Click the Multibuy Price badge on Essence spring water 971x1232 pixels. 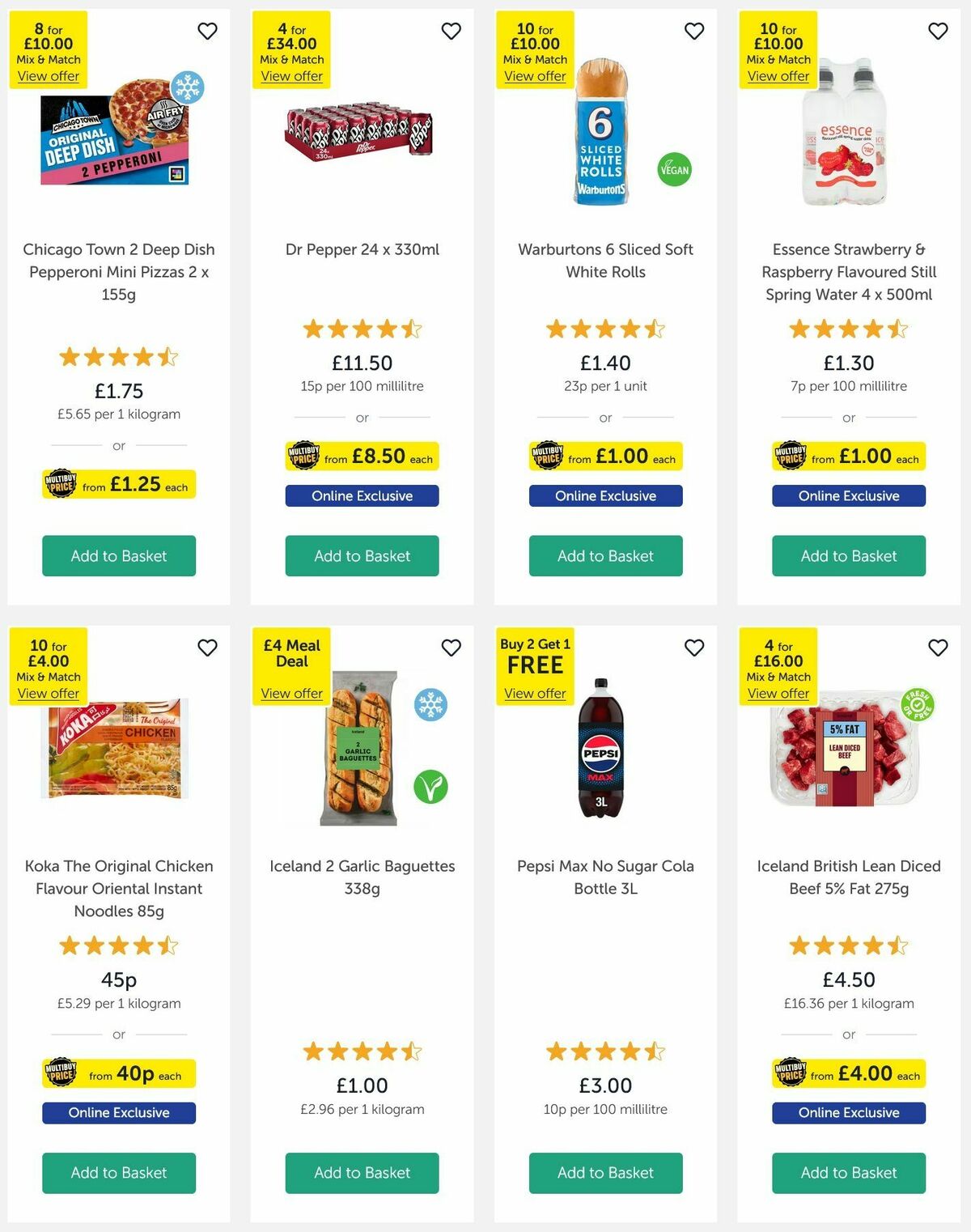[x=791, y=456]
